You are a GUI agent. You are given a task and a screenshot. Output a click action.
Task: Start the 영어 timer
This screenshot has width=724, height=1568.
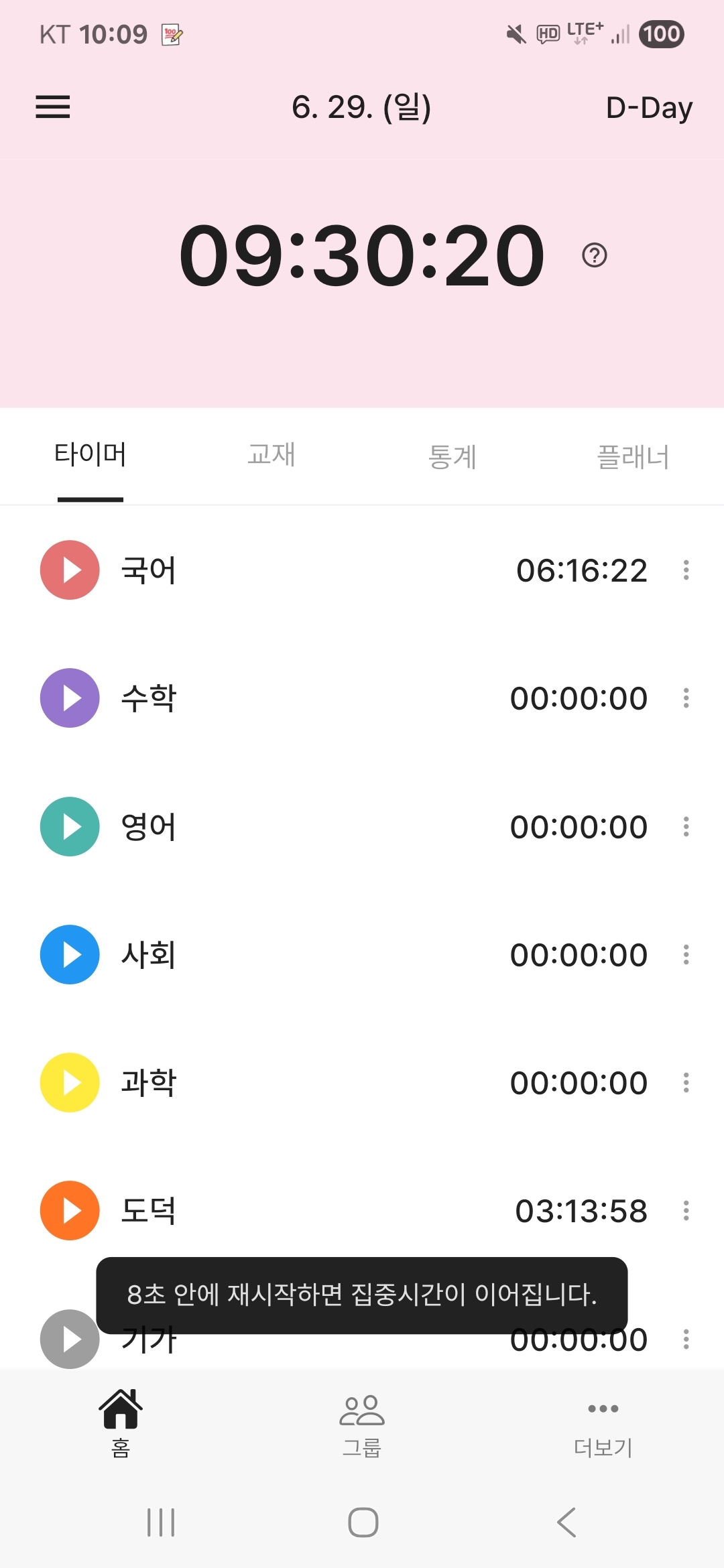click(70, 826)
